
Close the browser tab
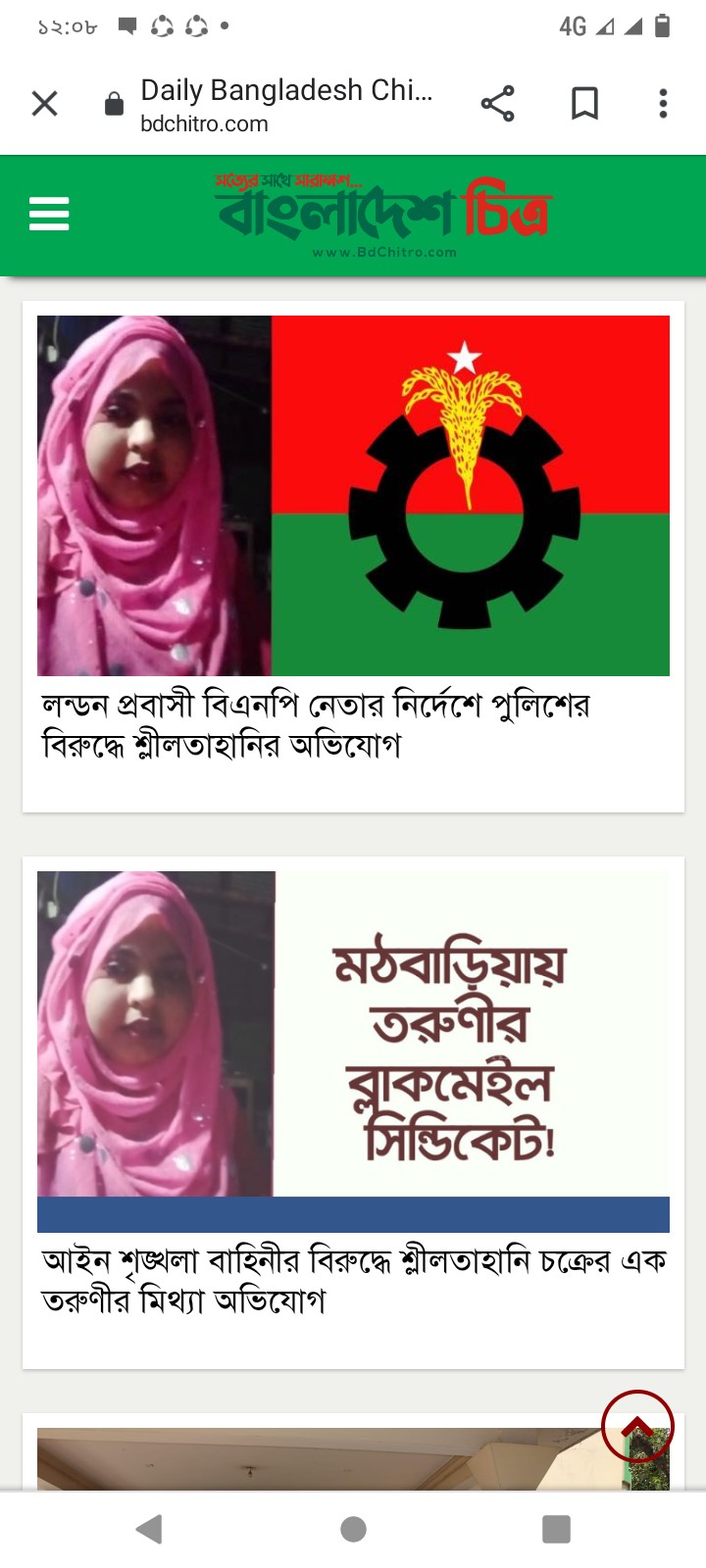[x=45, y=104]
